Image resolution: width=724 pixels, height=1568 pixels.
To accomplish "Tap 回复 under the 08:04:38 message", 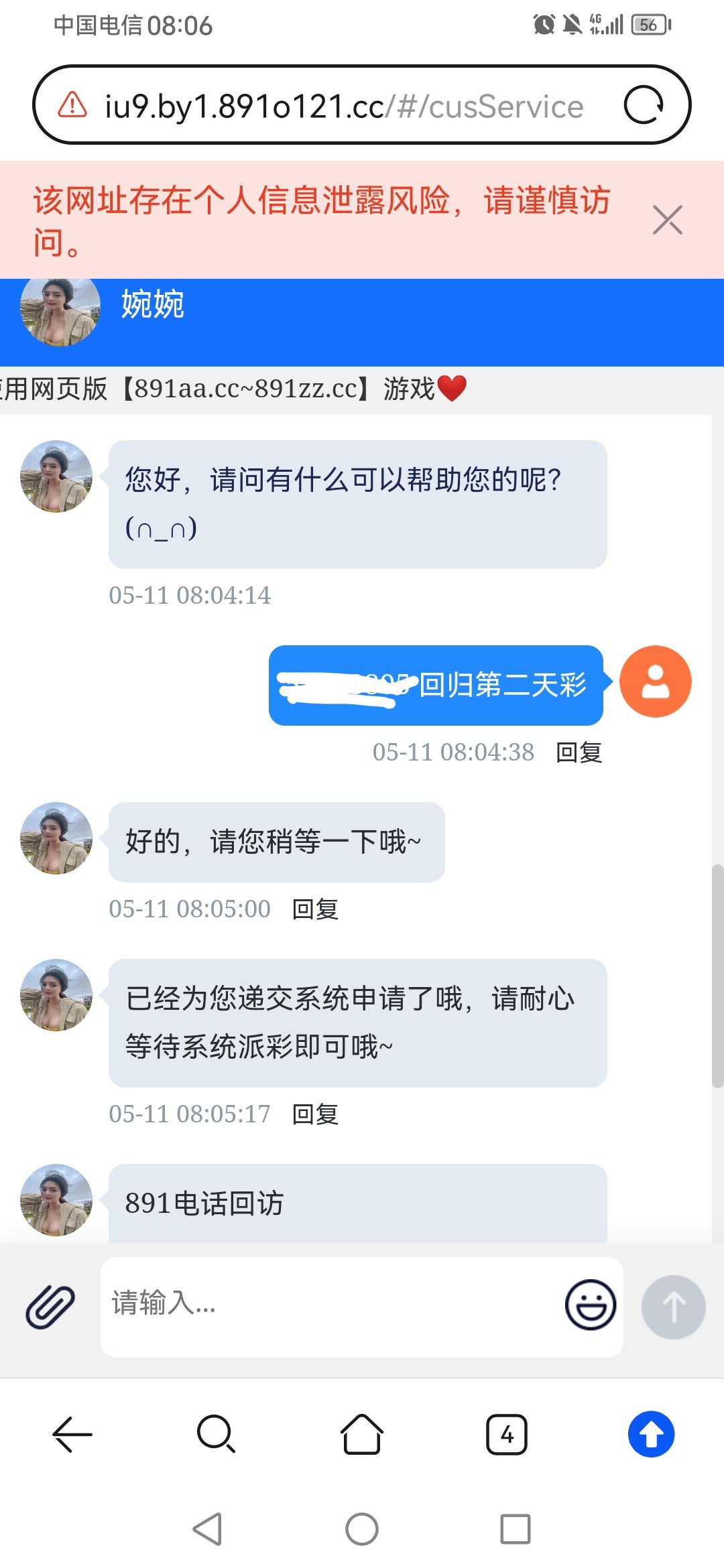I will 579,753.
